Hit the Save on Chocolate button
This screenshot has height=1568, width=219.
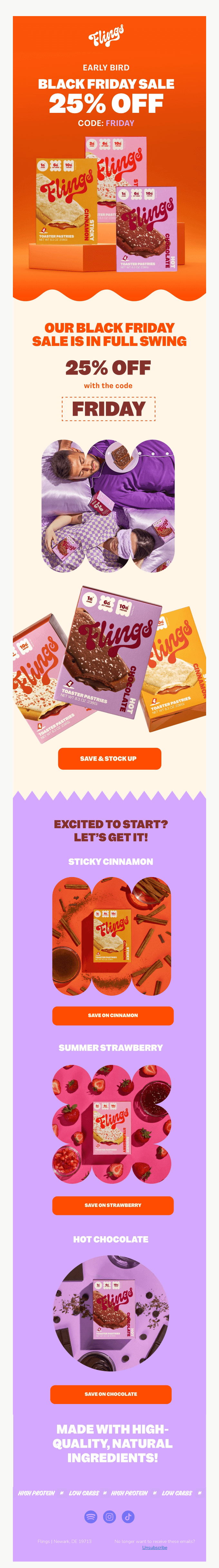point(110,1394)
